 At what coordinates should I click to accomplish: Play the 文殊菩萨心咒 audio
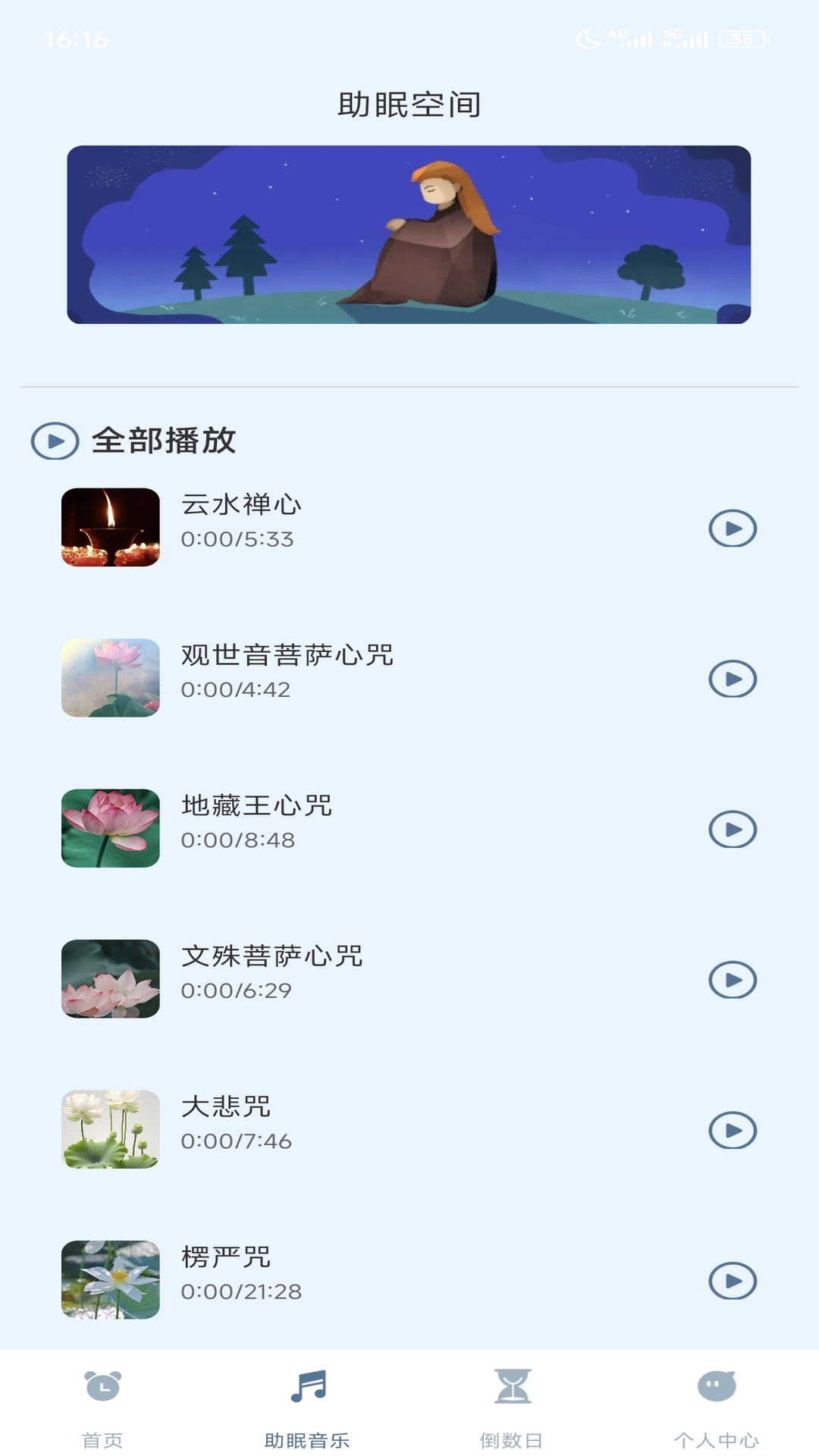733,979
